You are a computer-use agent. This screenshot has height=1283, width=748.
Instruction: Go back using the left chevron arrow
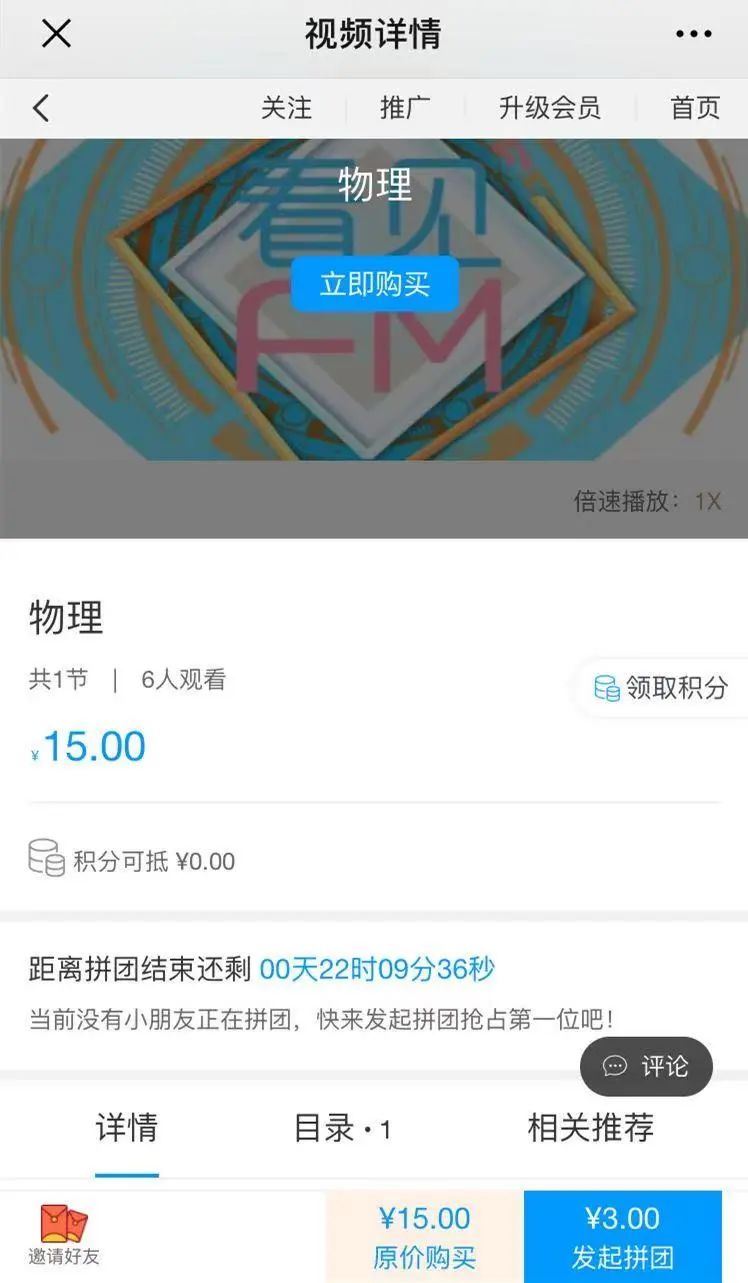point(40,107)
